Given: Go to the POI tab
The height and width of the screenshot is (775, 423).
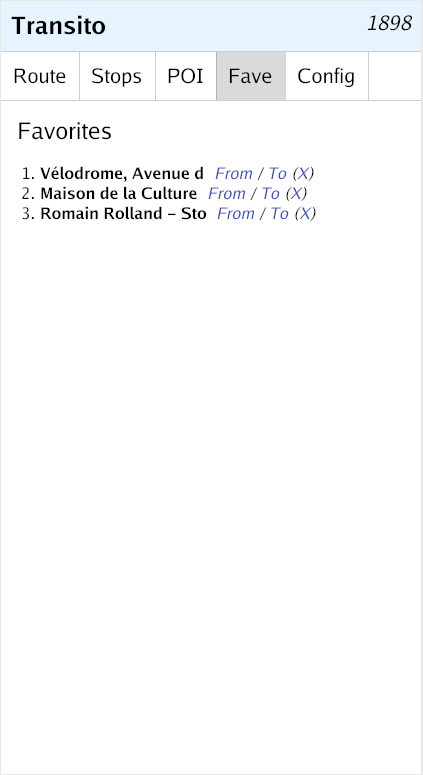Looking at the screenshot, I should [186, 76].
